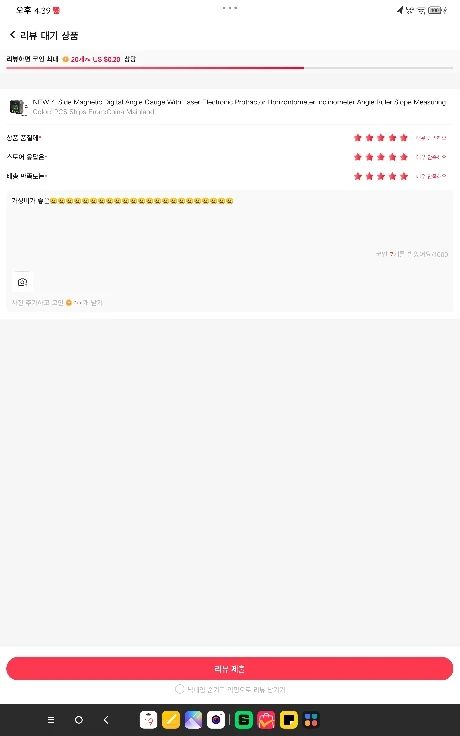Image resolution: width=460 pixels, height=736 pixels.
Task: Go back from the review page
Action: (x=13, y=35)
